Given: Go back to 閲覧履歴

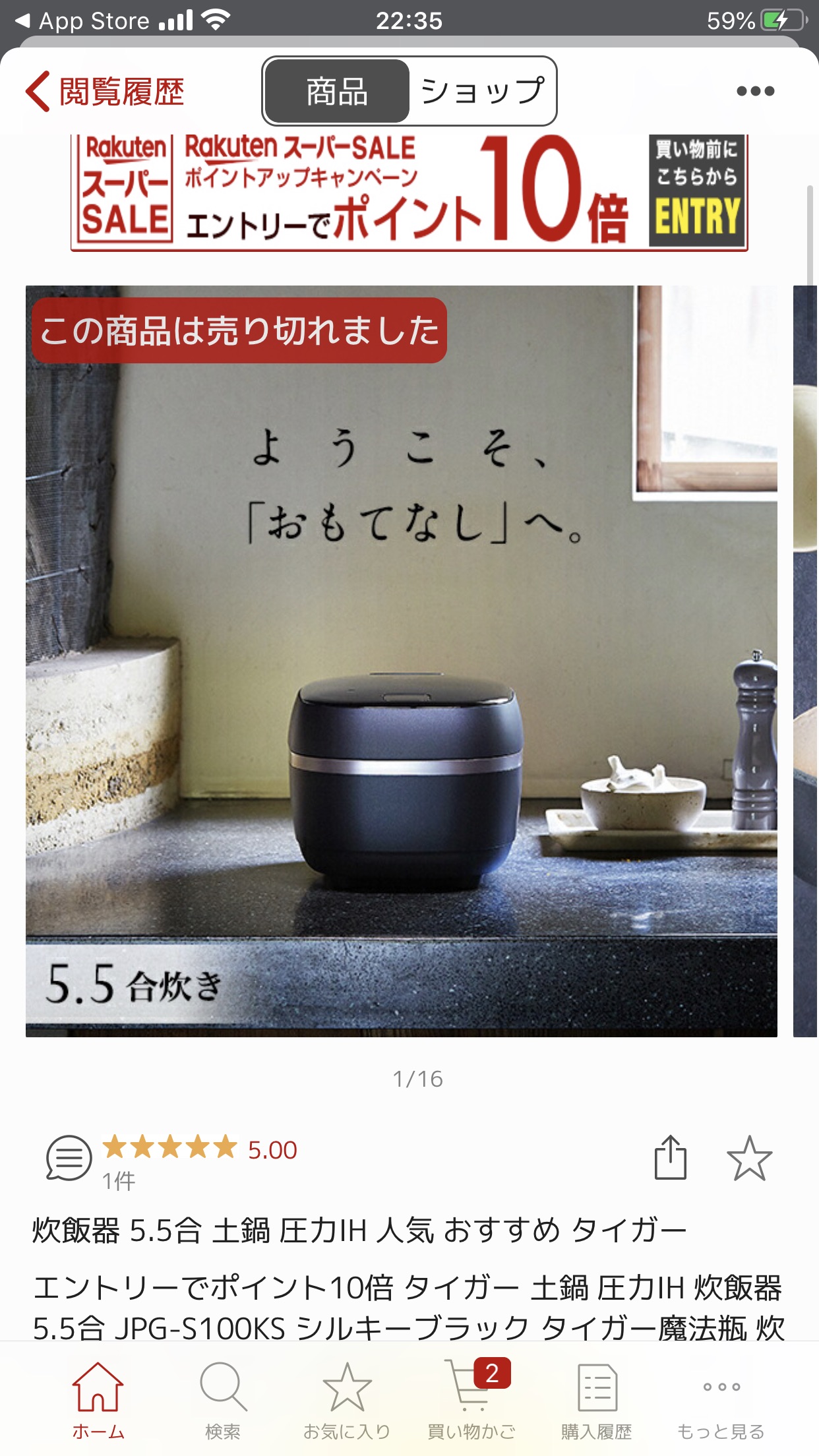Looking at the screenshot, I should tap(106, 91).
